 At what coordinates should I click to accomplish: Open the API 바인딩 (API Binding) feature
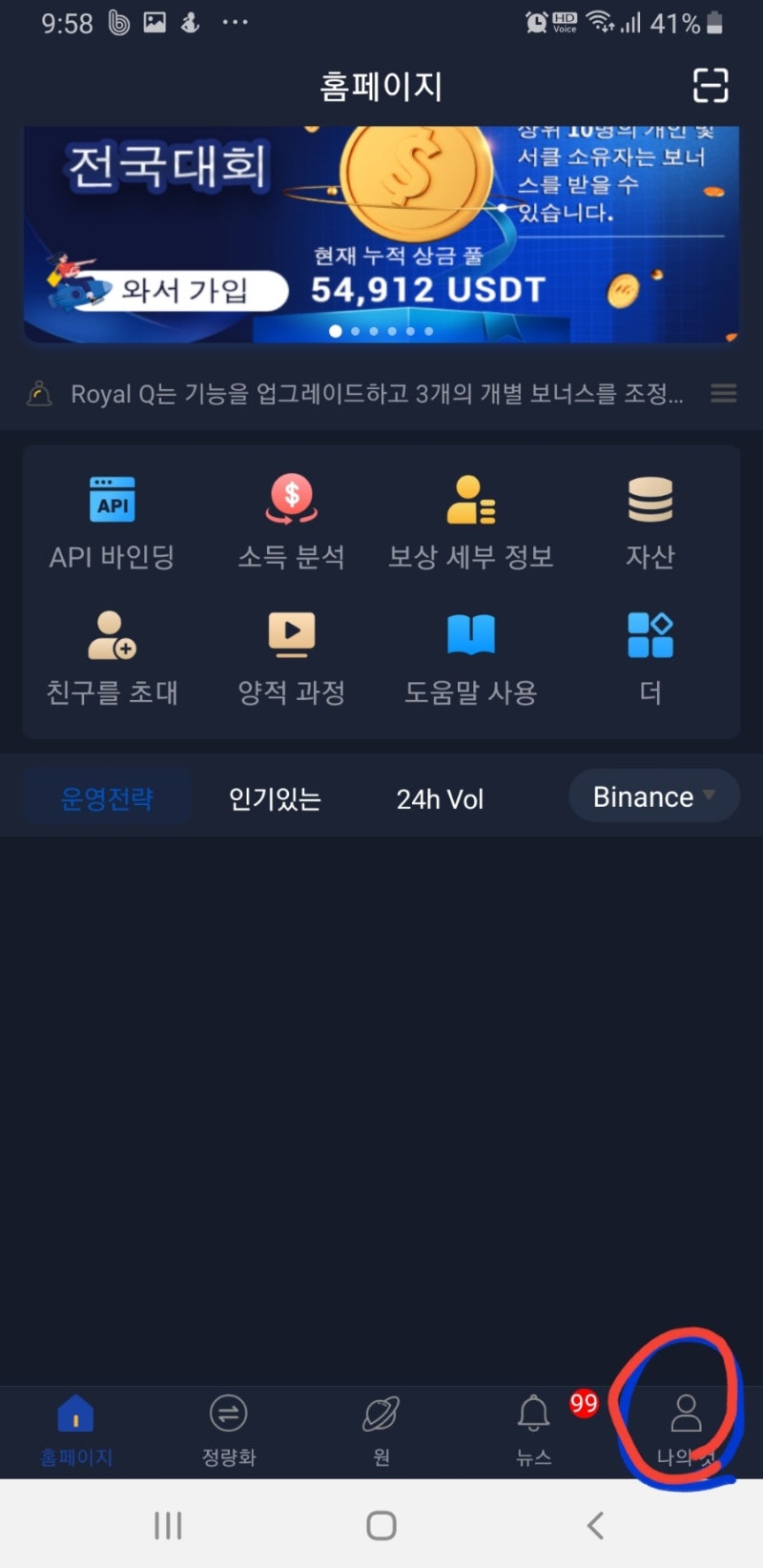point(112,520)
